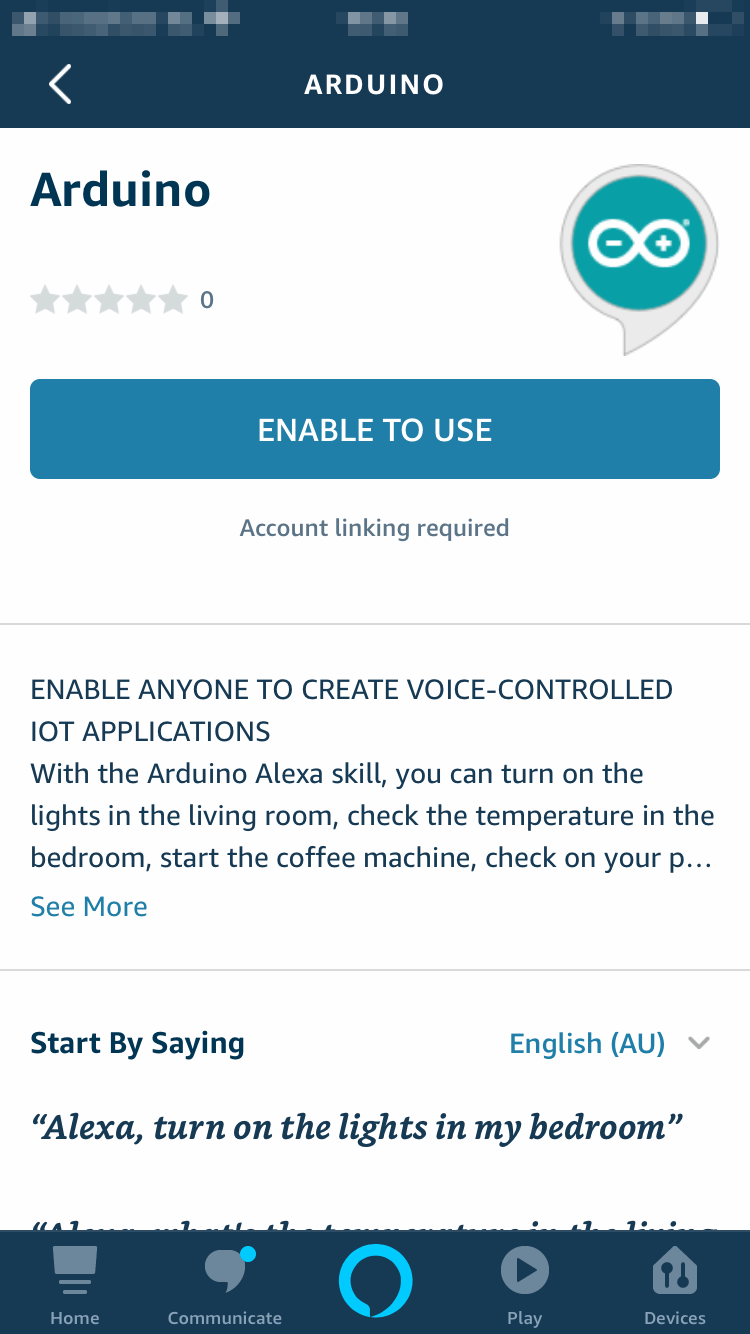
Task: Switch to the Home tab
Action: pos(74,1283)
